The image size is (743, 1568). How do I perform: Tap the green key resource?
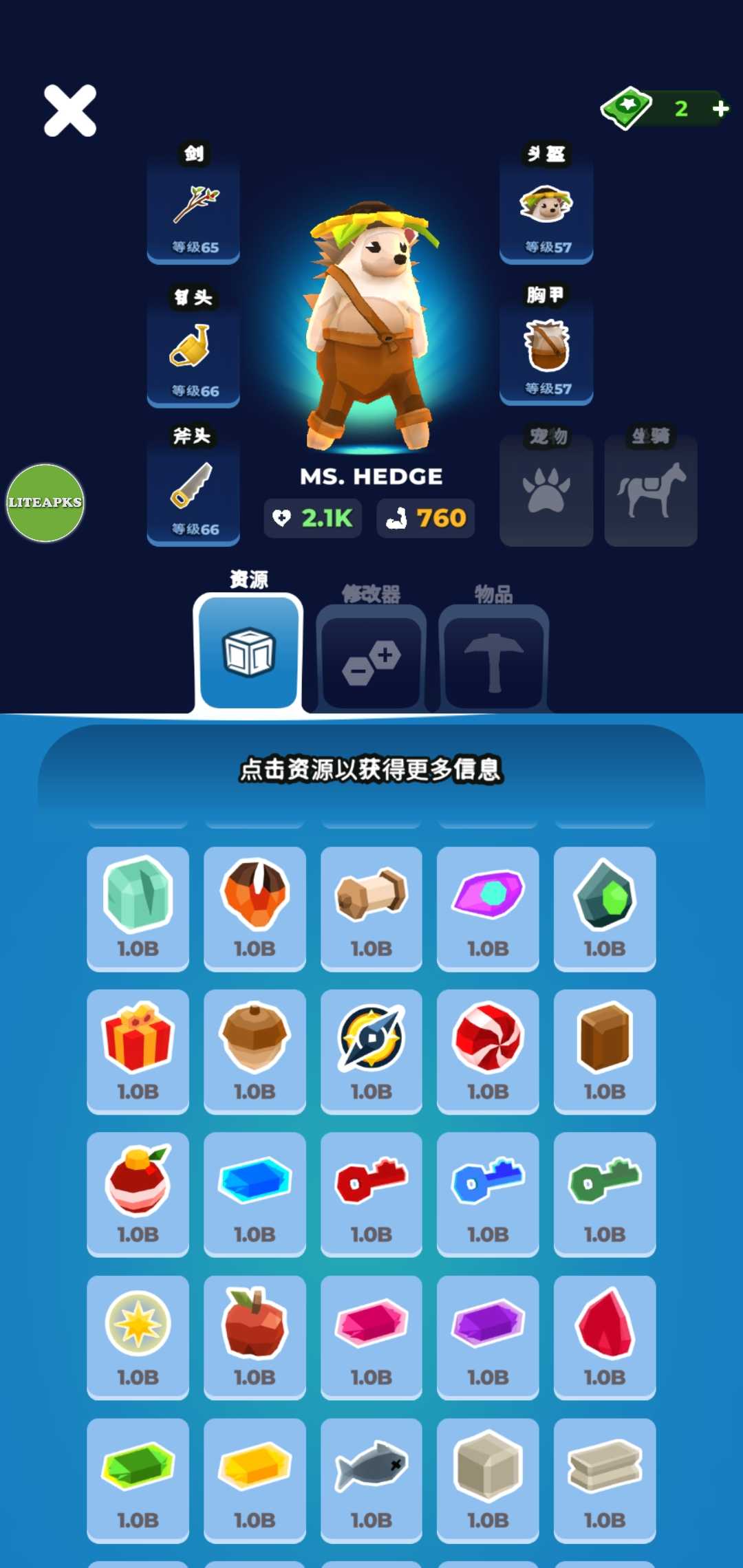tap(605, 1193)
